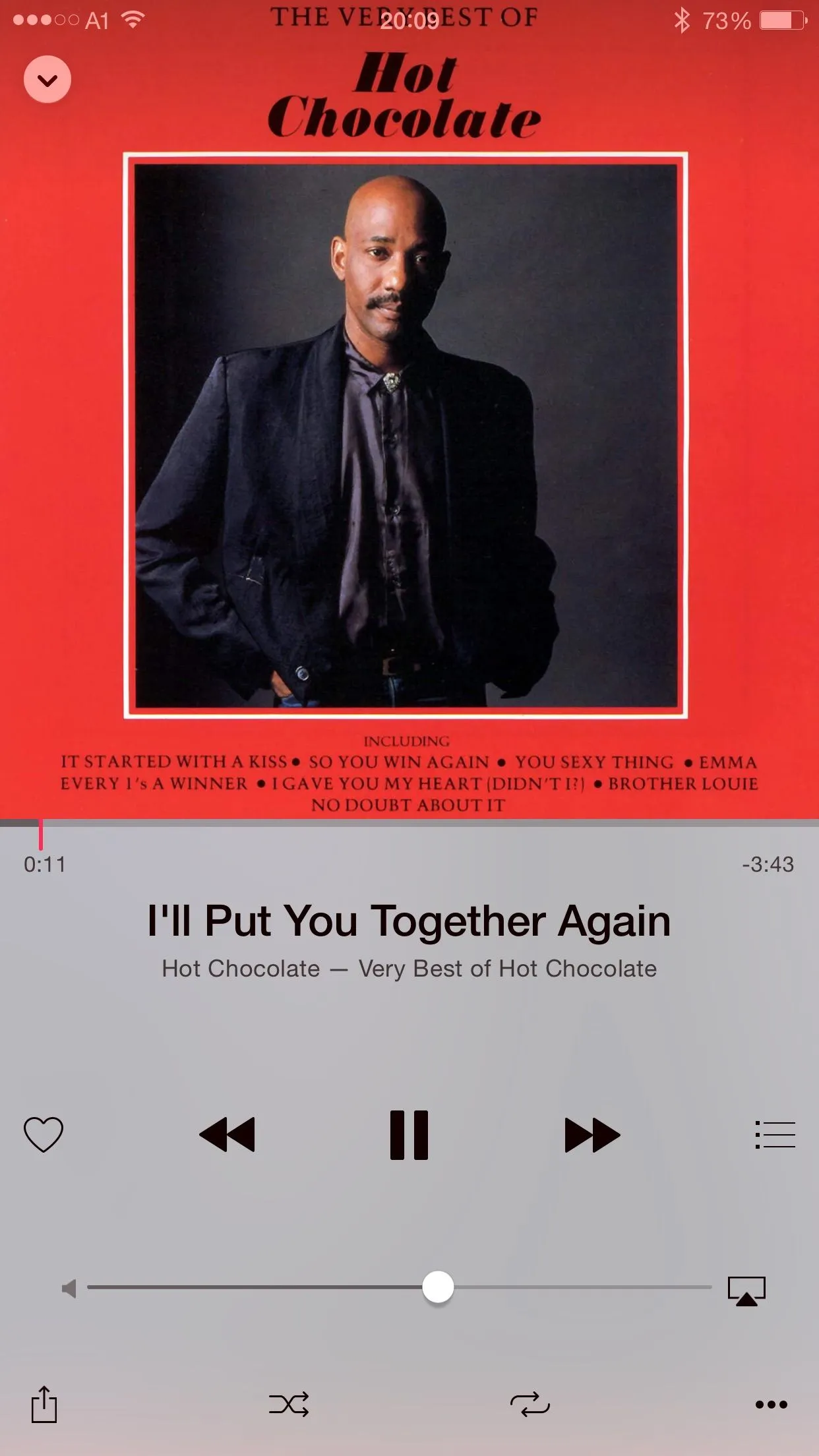Pause I'll Put You Together Again

[x=409, y=1134]
